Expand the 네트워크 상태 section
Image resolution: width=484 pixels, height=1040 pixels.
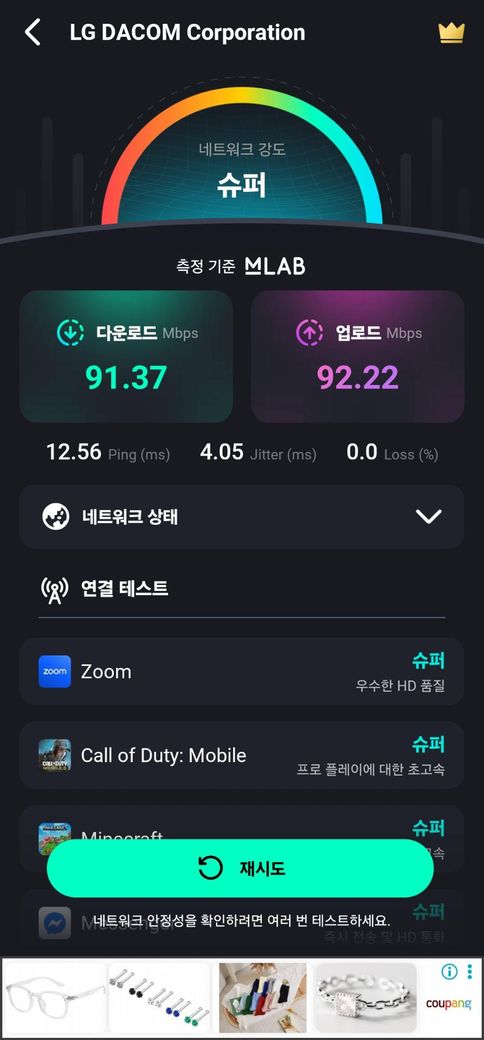click(x=241, y=517)
